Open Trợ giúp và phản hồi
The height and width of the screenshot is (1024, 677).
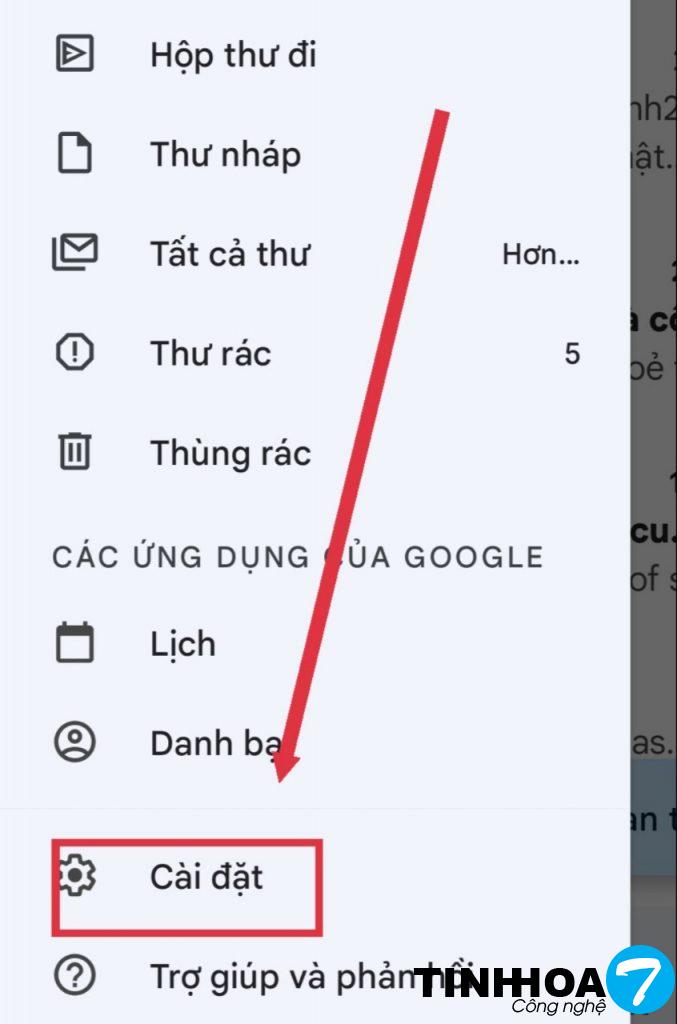coord(280,976)
